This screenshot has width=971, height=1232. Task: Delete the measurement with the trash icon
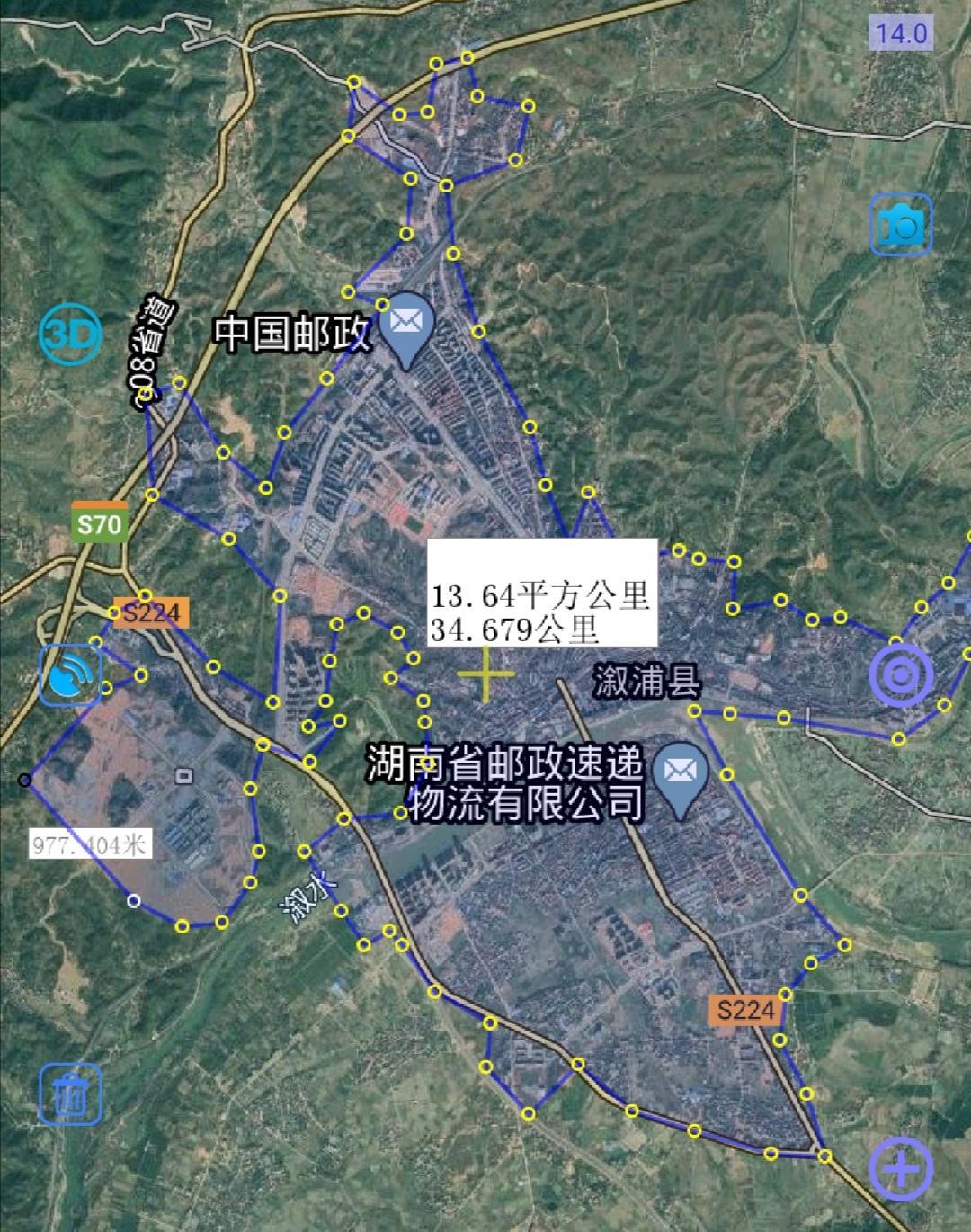tap(70, 1094)
